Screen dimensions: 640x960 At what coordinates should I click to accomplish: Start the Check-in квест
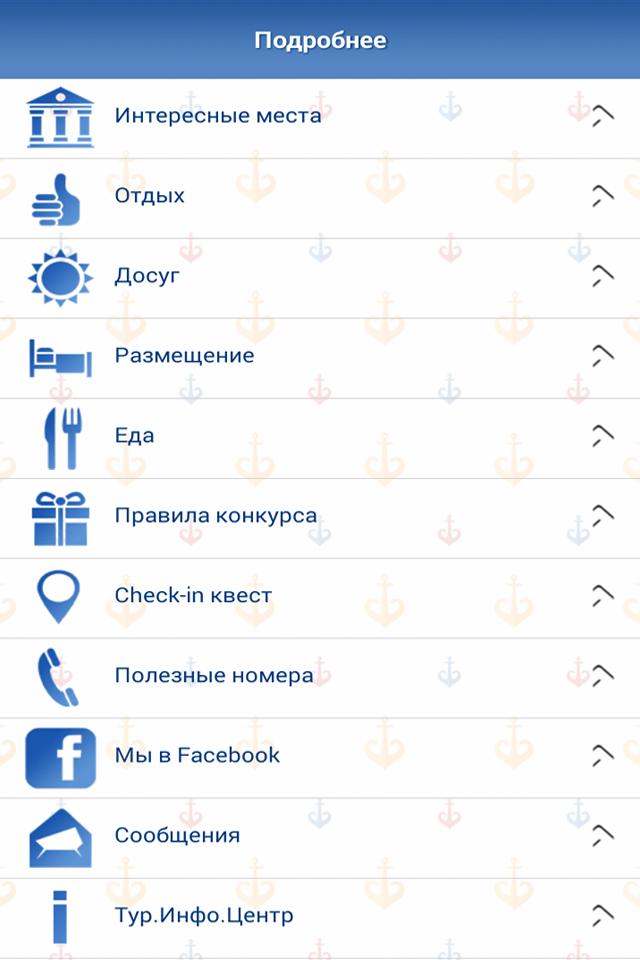pos(193,596)
